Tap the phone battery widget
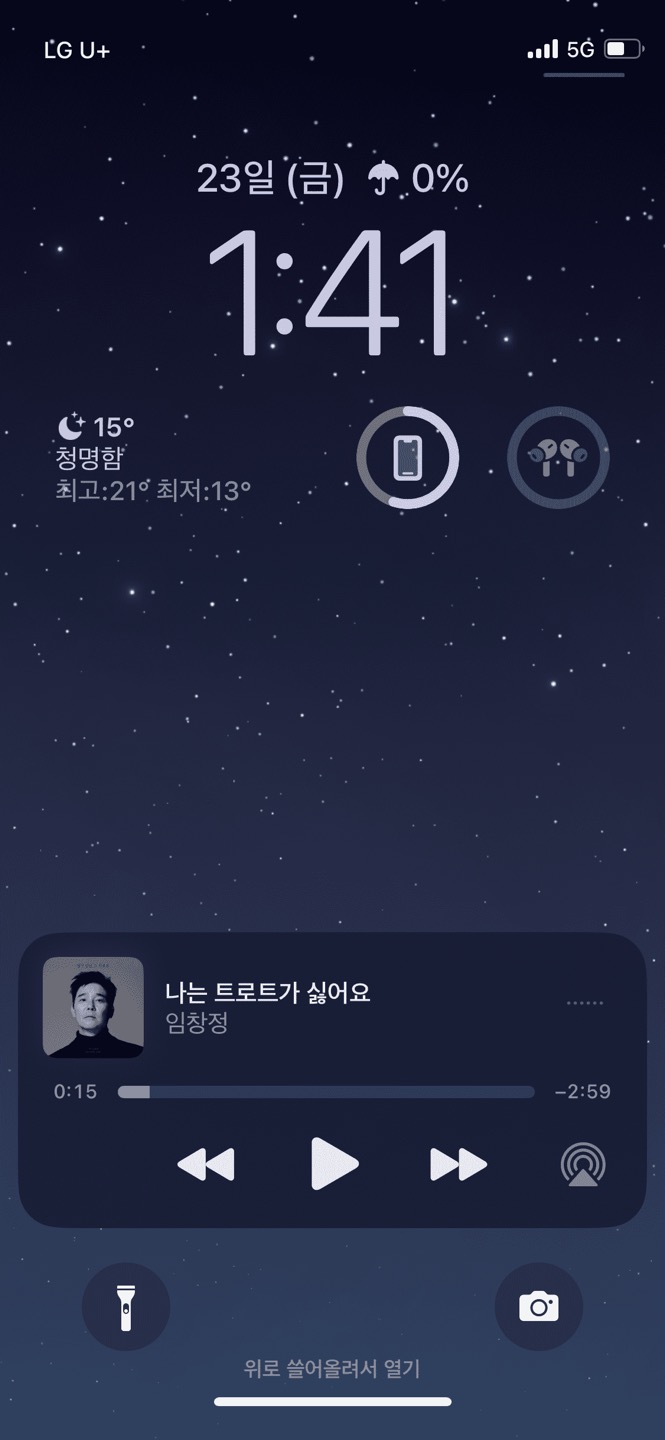This screenshot has height=1440, width=665. [x=408, y=459]
